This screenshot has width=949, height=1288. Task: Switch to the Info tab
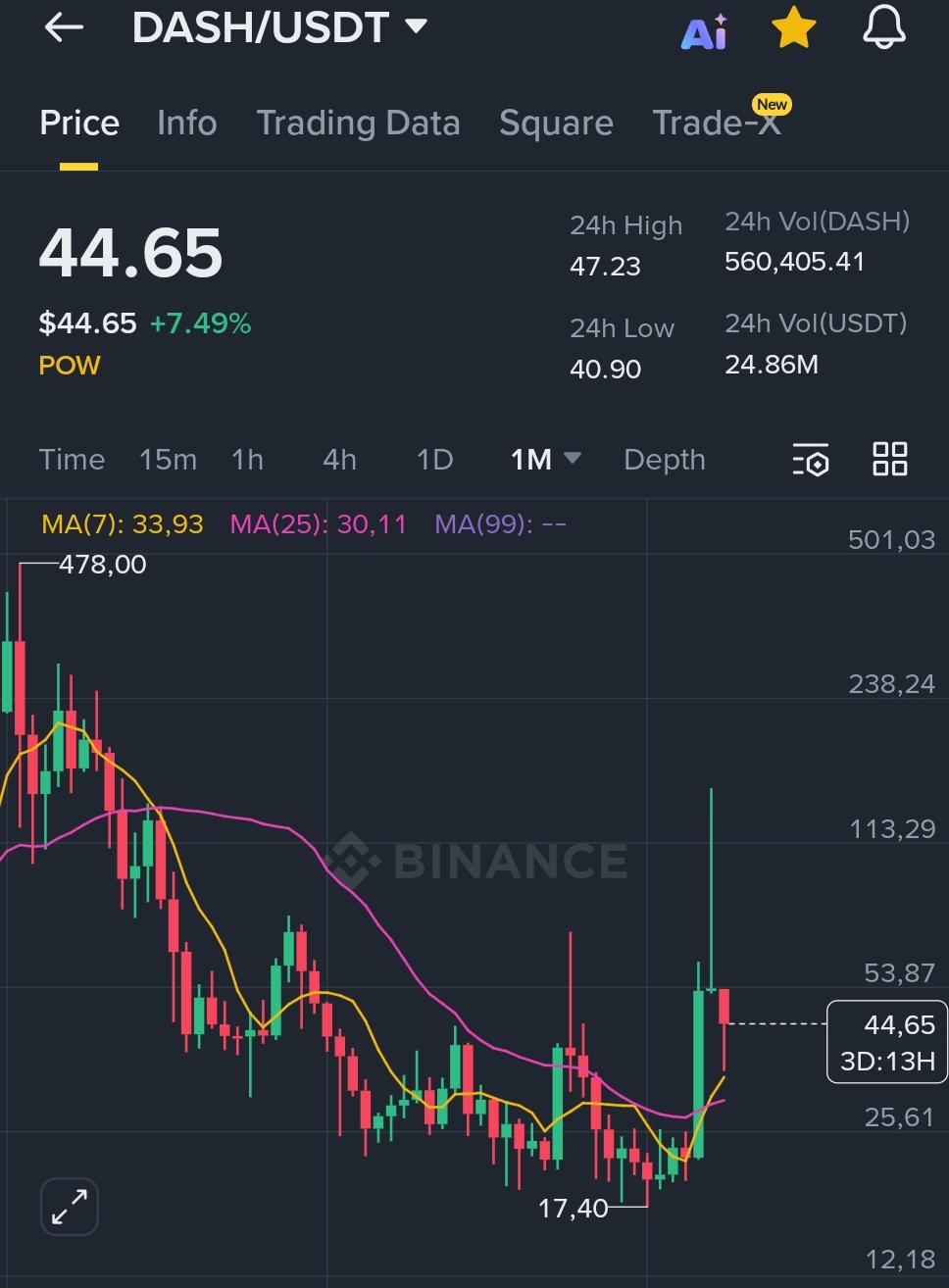coord(186,124)
